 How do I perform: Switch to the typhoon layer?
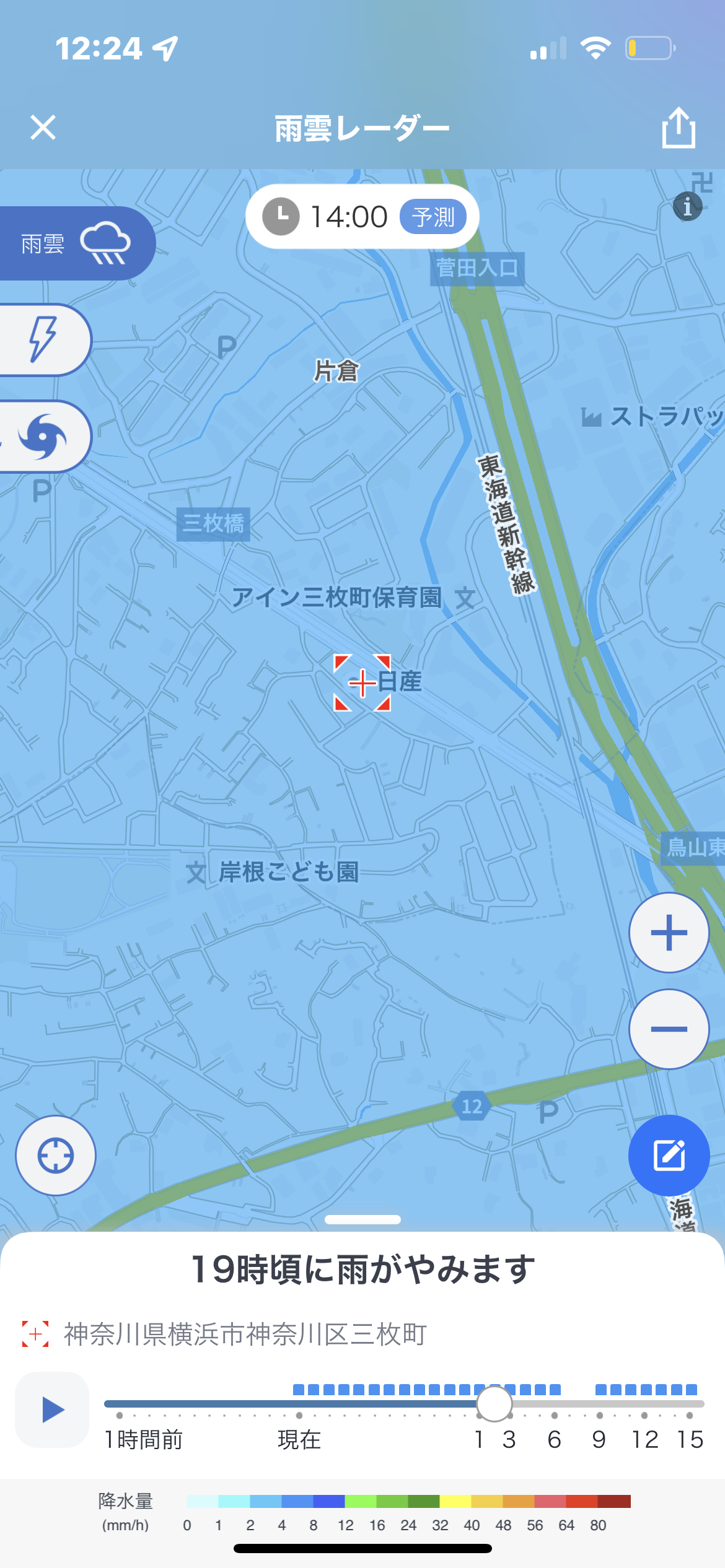point(43,437)
